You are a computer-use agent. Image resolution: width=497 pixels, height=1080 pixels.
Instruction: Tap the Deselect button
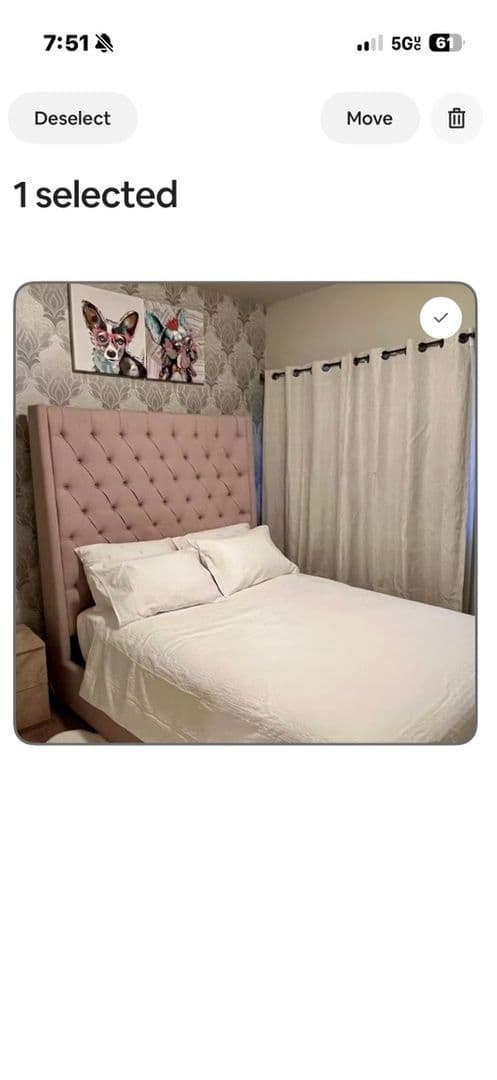[72, 118]
